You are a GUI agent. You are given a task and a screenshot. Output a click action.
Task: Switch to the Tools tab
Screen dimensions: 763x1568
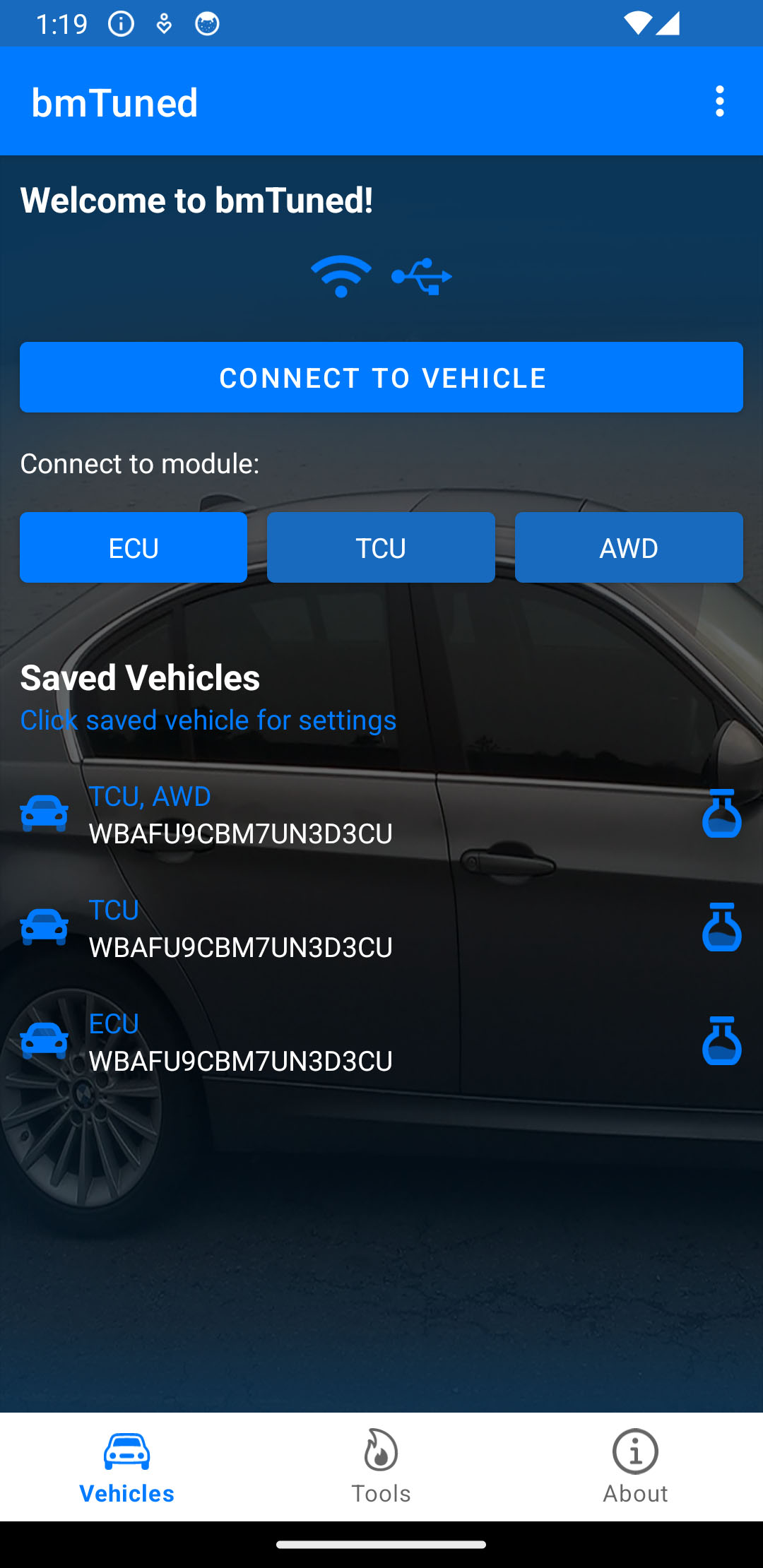tap(381, 1467)
